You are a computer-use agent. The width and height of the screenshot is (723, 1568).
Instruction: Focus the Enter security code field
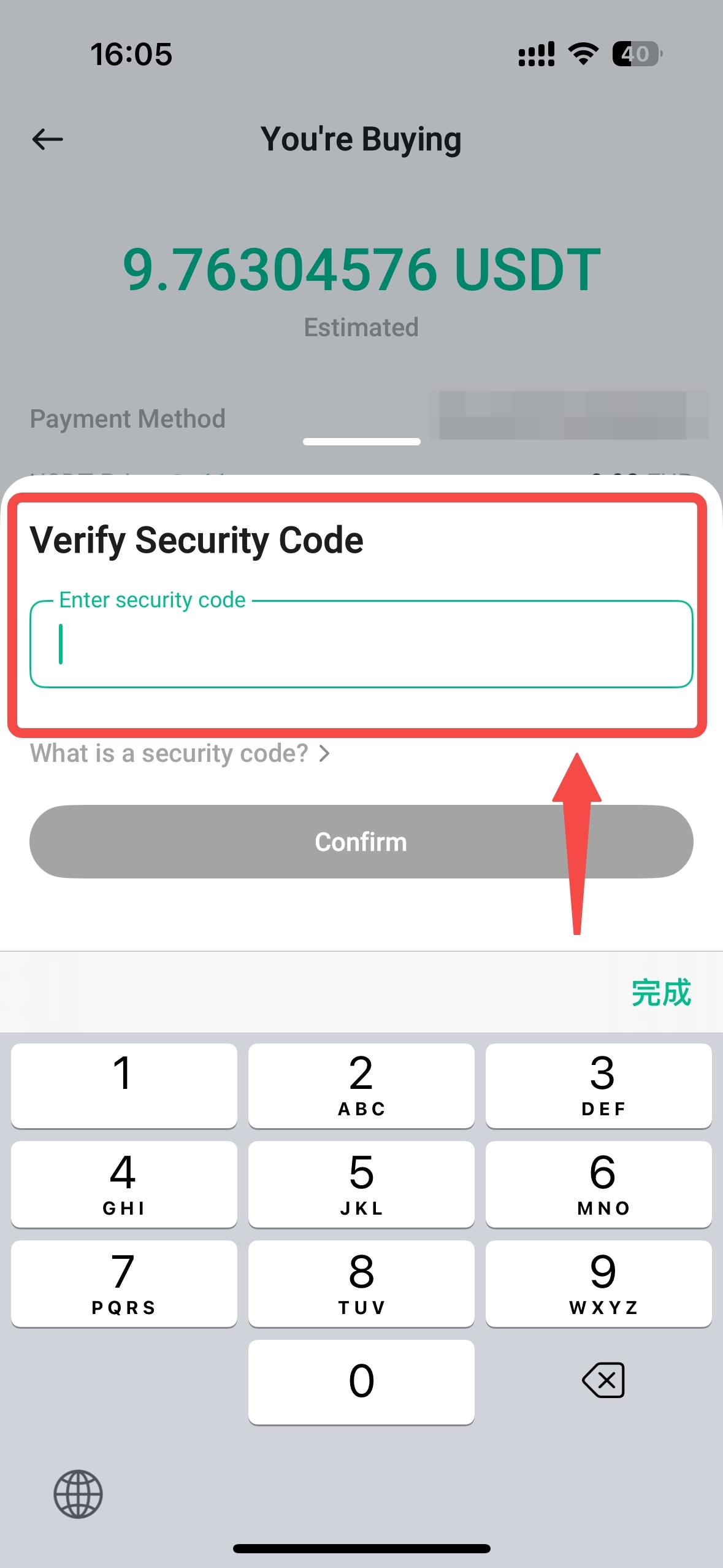(361, 644)
